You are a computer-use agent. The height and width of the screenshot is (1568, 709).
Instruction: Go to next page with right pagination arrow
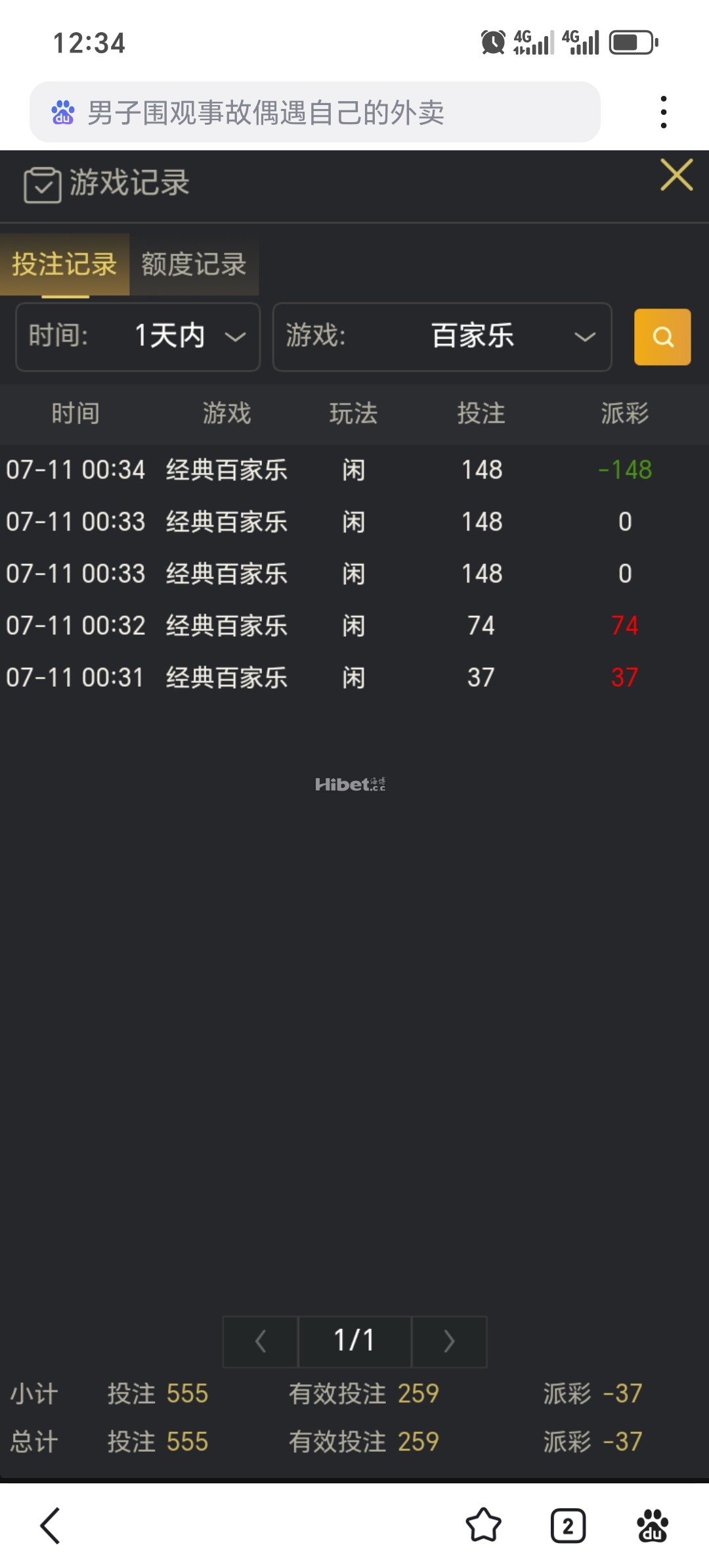pos(449,1341)
